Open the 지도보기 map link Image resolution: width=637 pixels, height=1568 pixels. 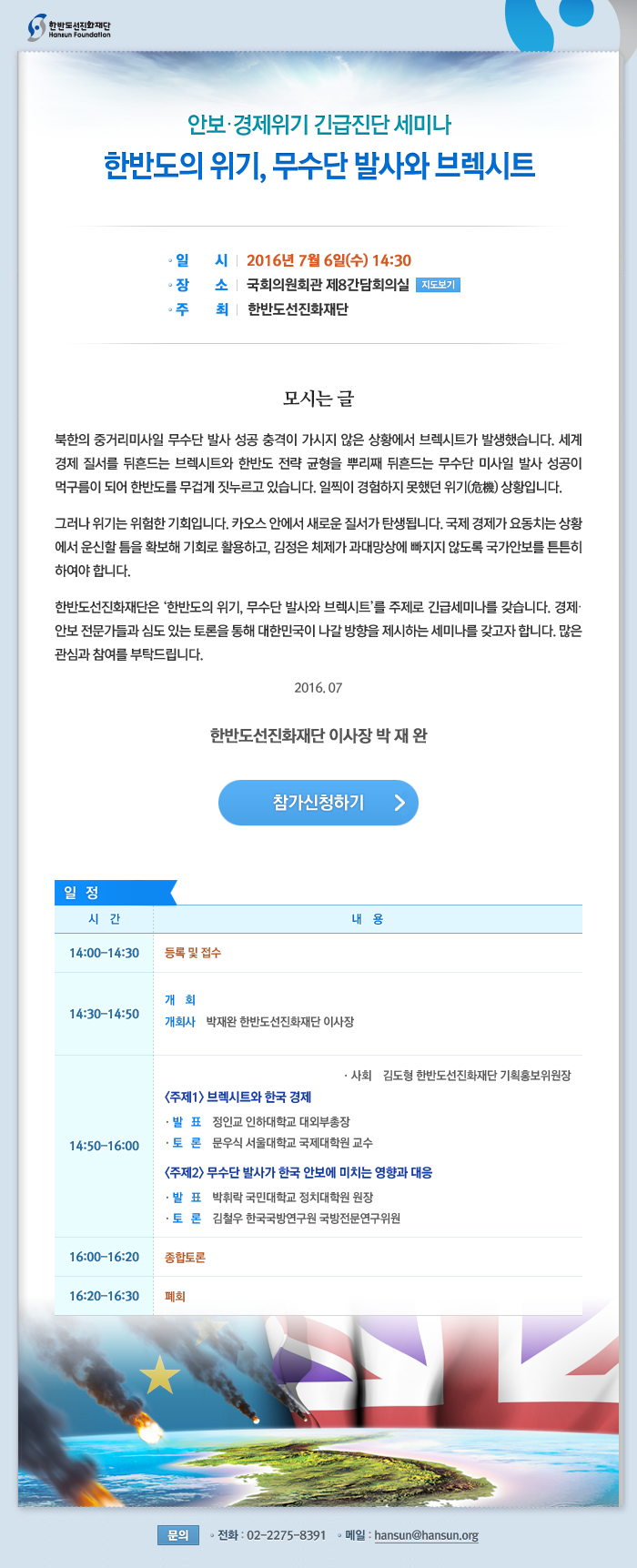coord(438,285)
